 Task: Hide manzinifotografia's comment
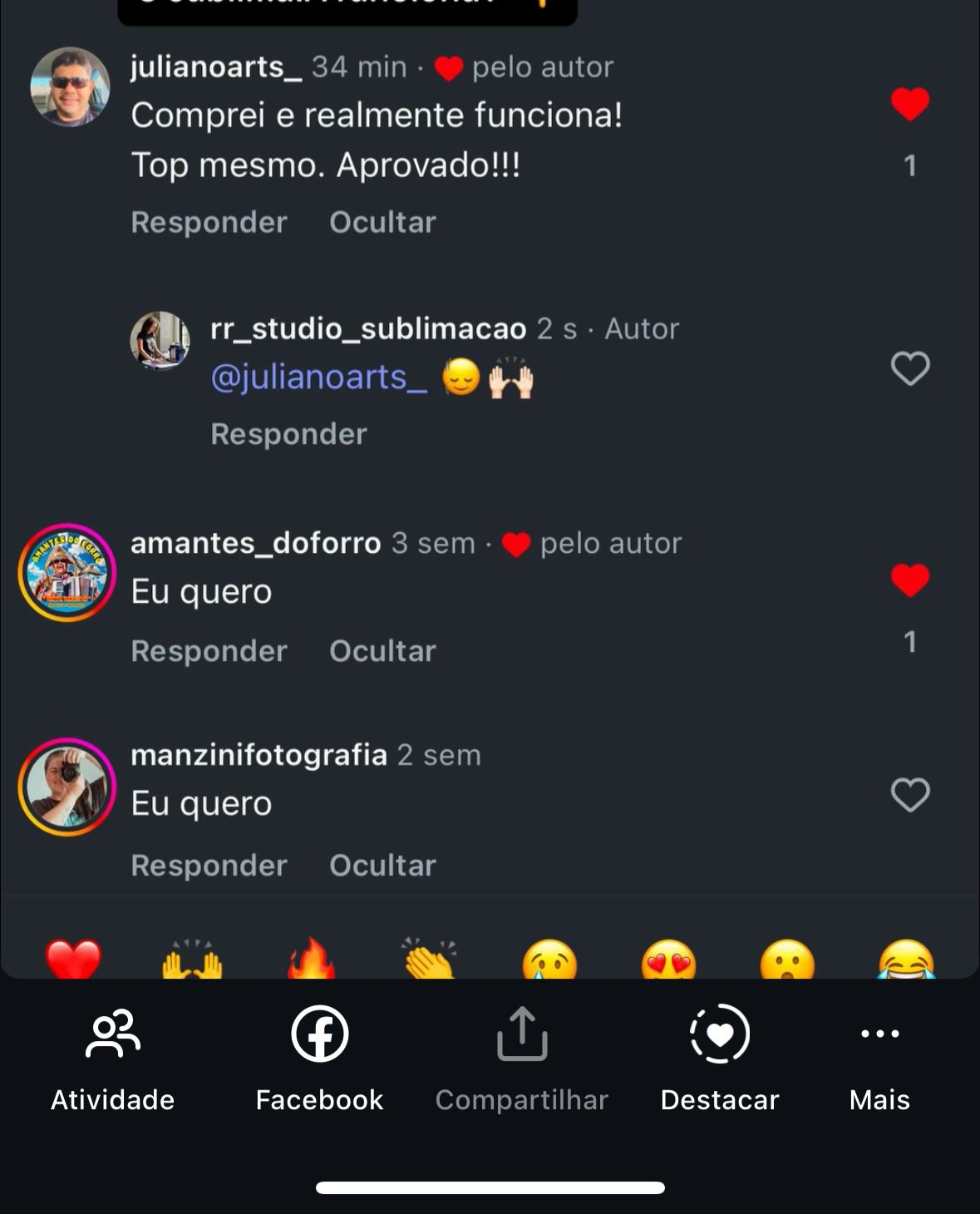[382, 866]
